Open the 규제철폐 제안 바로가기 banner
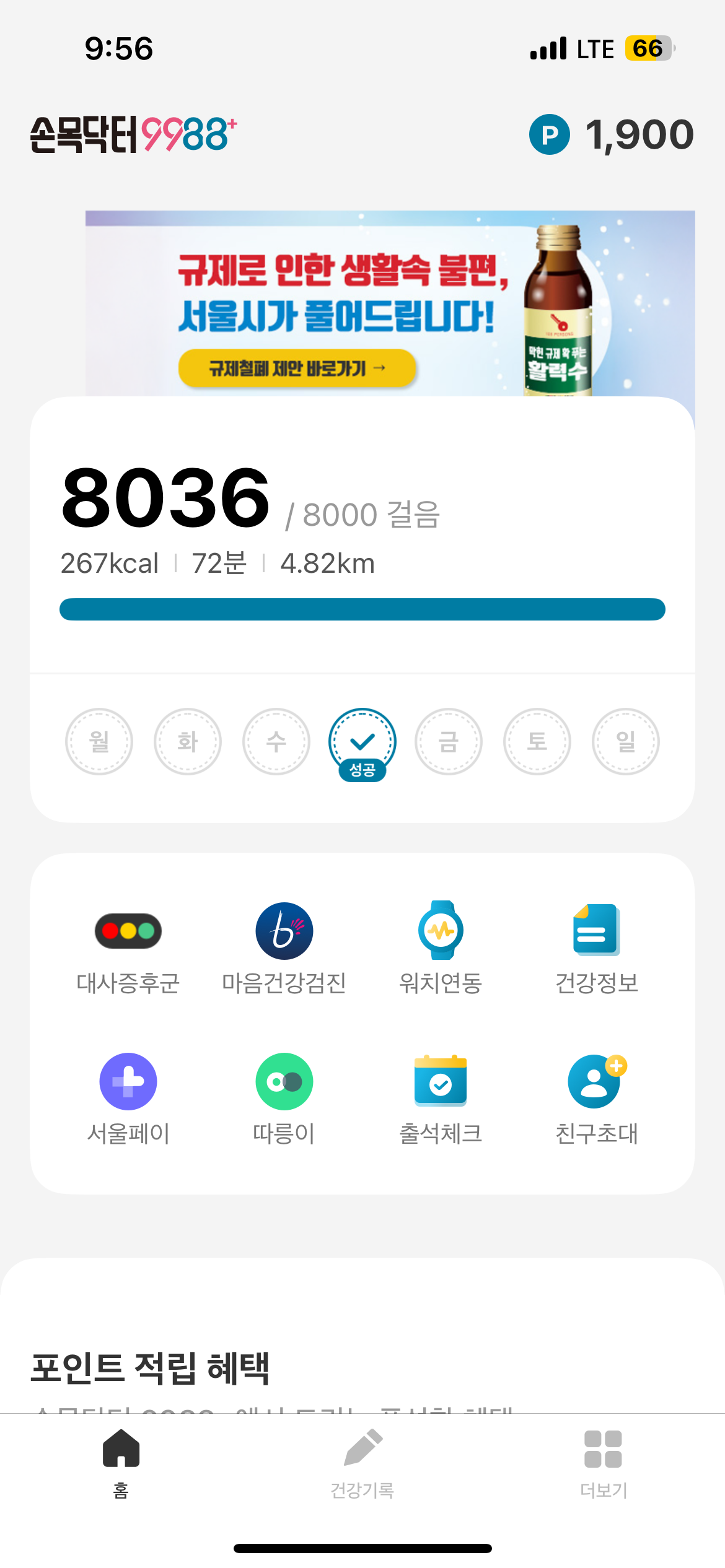This screenshot has height=1568, width=725. (390, 303)
